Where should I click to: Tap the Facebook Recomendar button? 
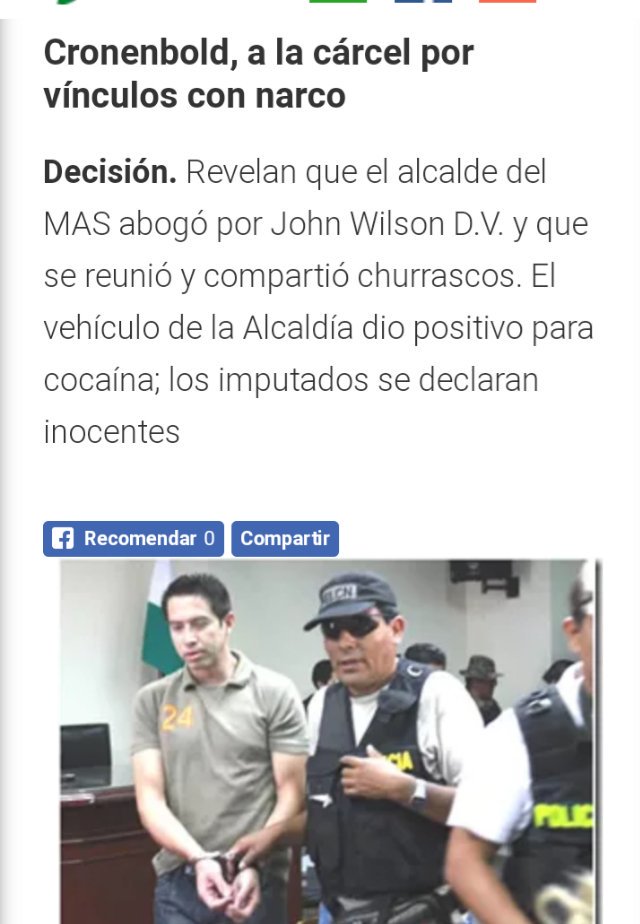(x=134, y=538)
